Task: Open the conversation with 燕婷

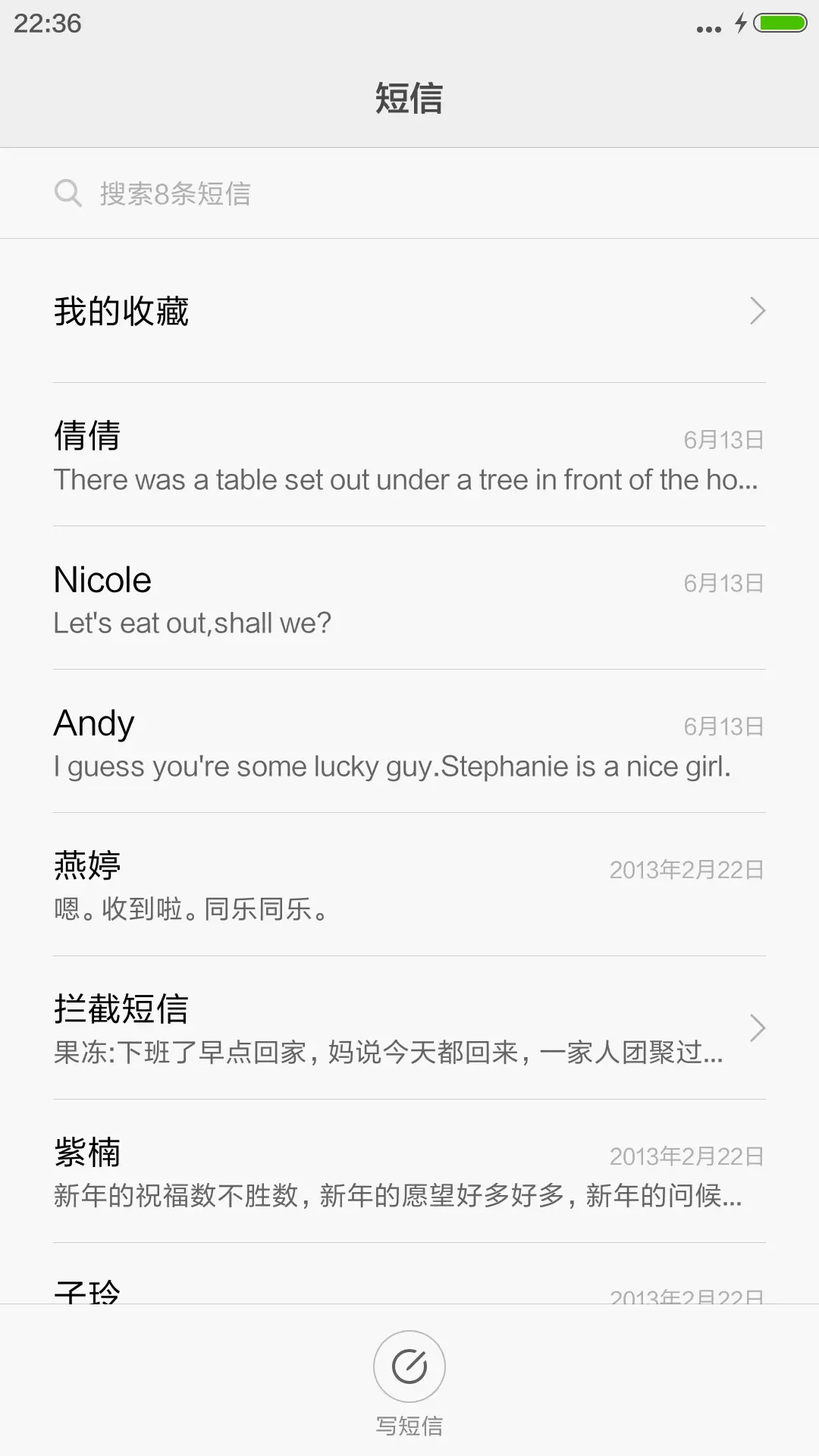Action: [303, 887]
